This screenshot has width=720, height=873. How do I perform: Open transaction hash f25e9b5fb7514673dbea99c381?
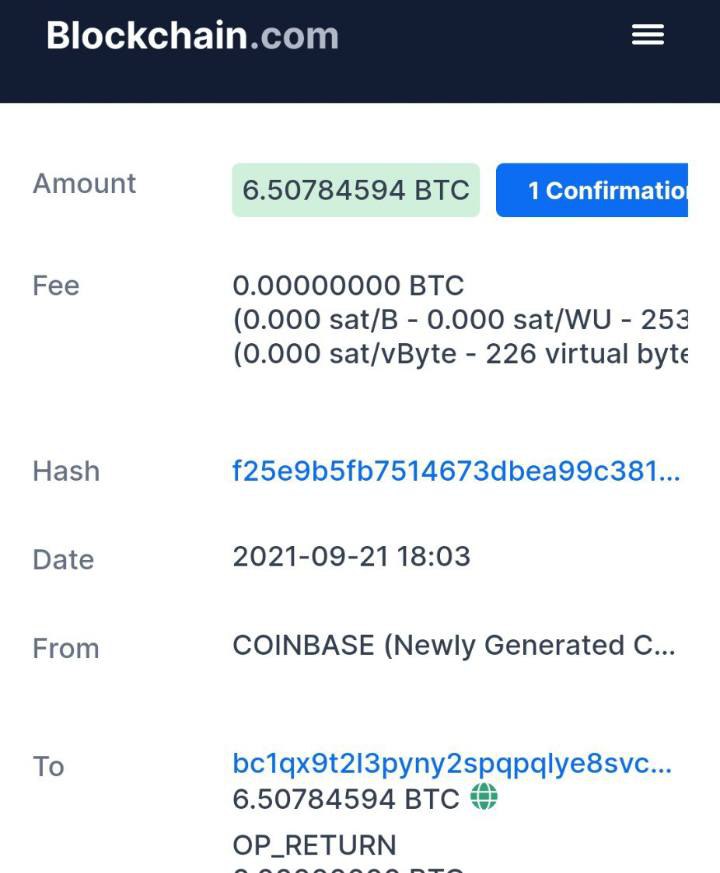click(456, 471)
